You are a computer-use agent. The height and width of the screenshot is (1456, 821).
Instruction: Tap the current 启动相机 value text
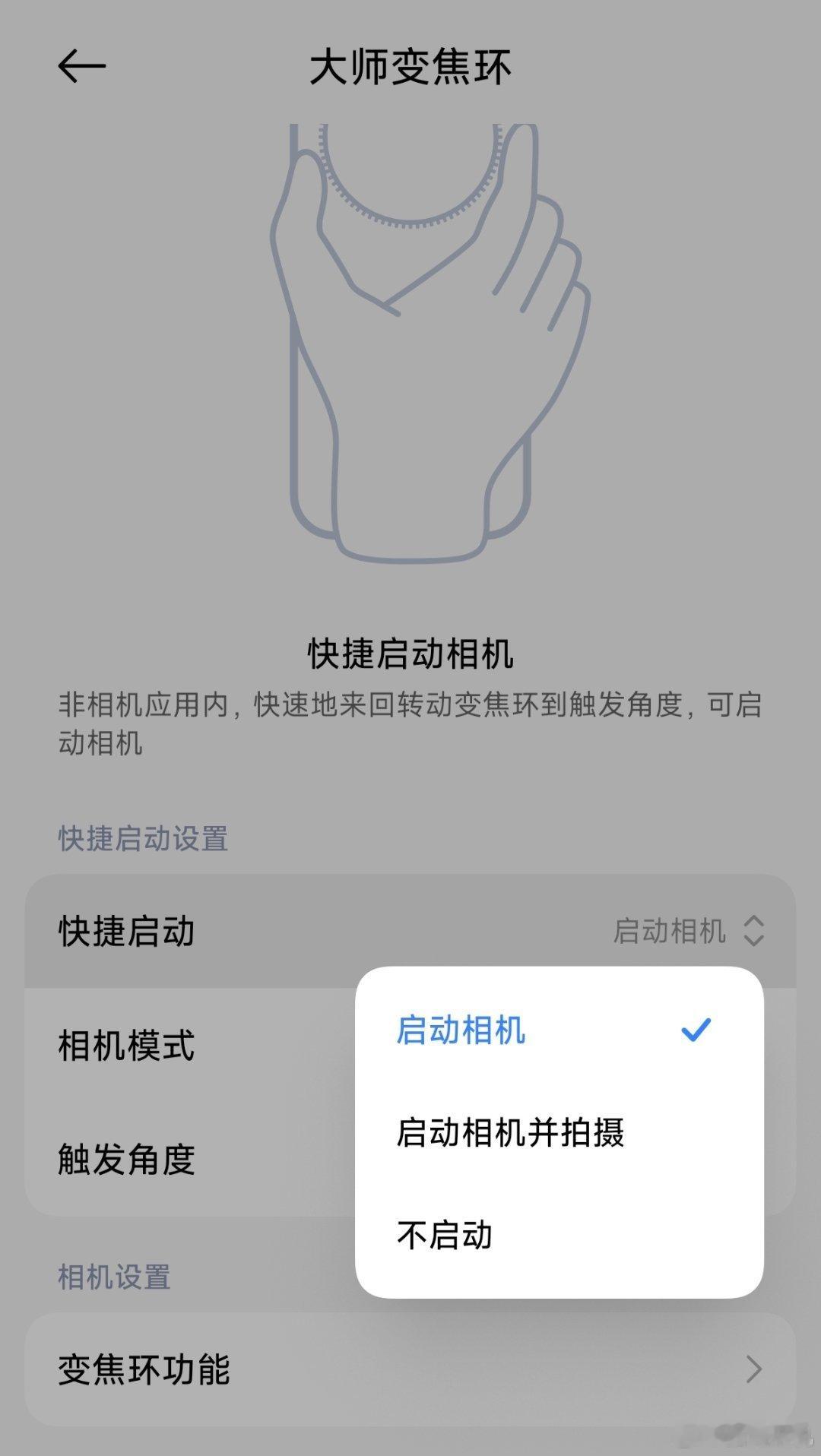673,933
